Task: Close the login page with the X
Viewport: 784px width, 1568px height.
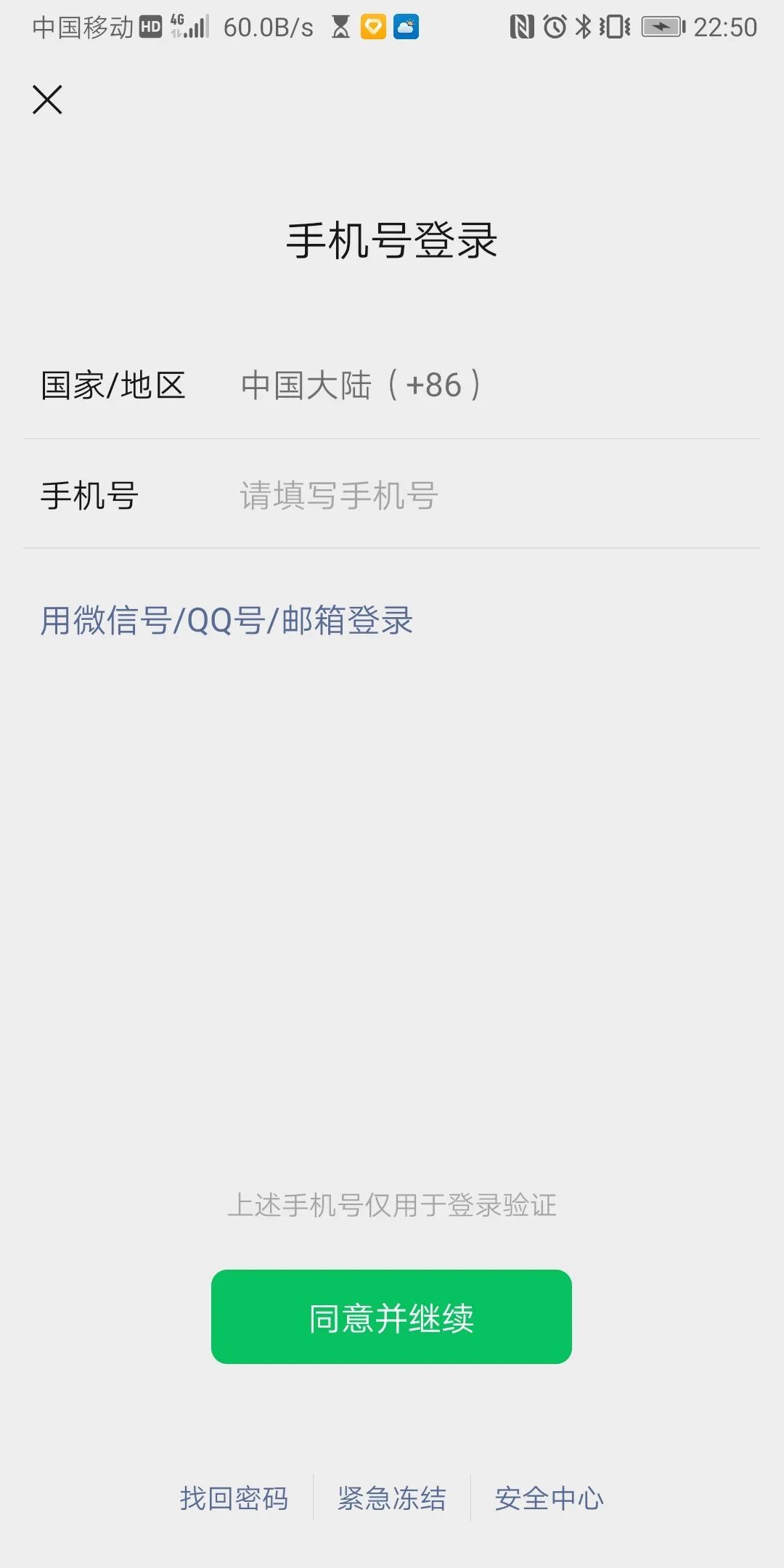Action: (48, 99)
